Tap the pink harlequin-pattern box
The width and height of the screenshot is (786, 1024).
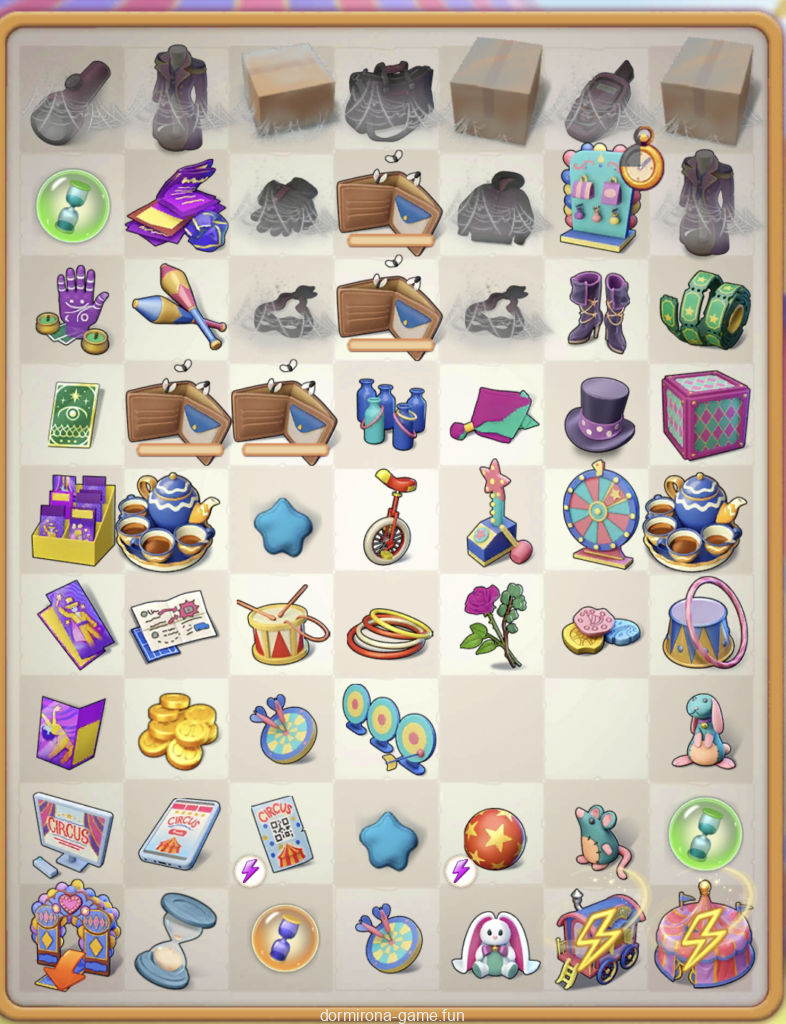[x=706, y=413]
